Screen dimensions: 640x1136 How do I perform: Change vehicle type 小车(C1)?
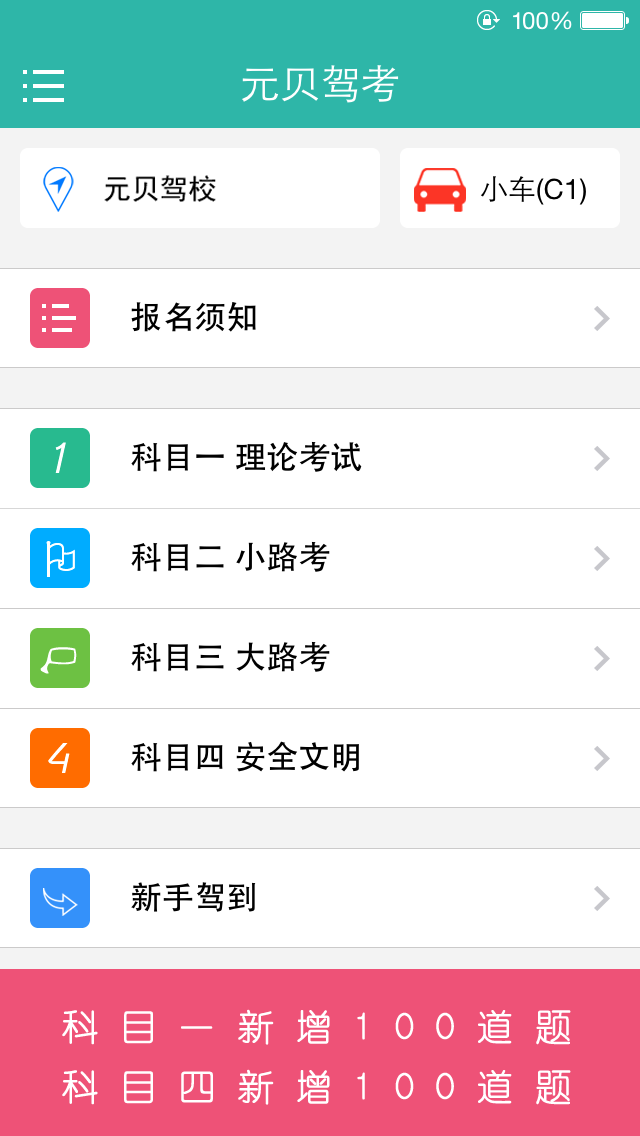[510, 188]
